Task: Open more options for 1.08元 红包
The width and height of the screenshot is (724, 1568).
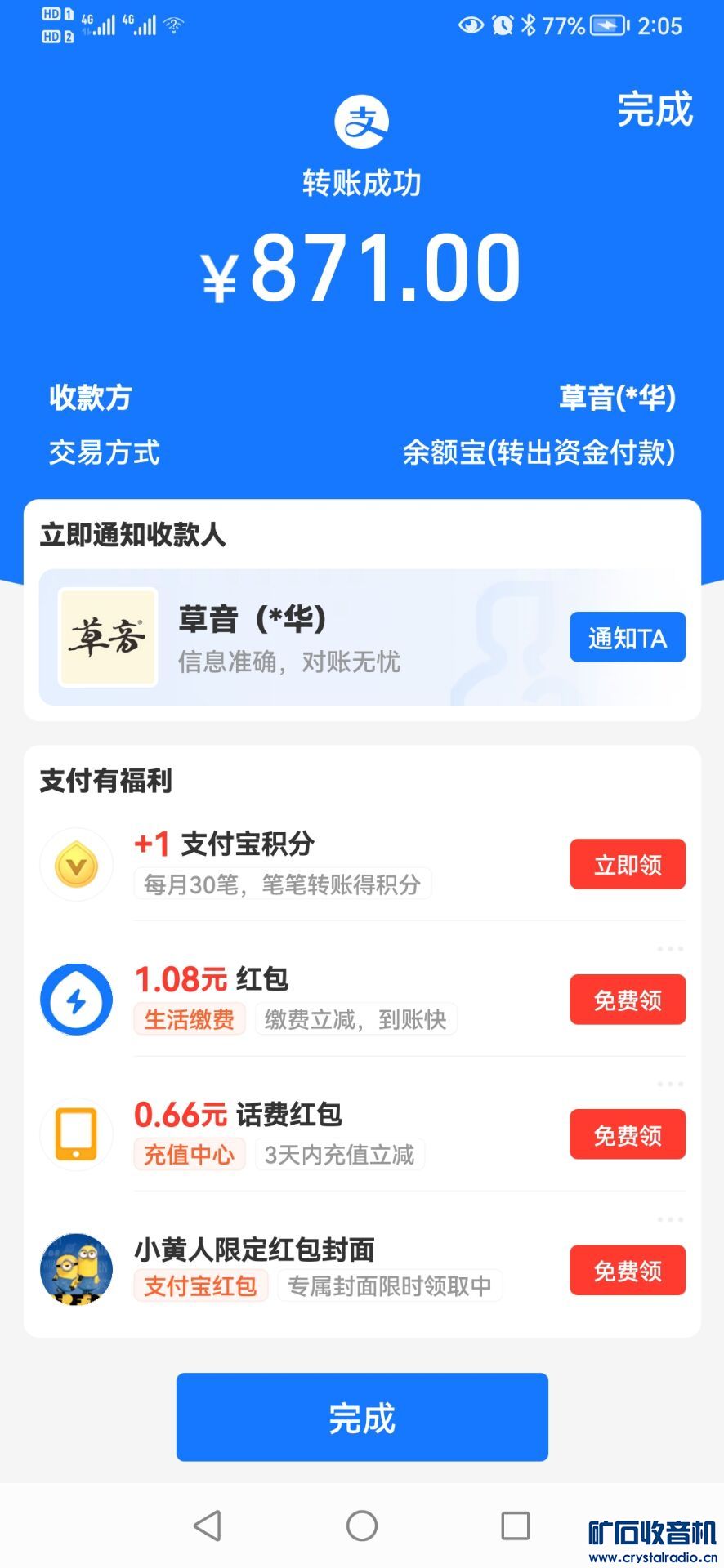Action: (x=669, y=949)
